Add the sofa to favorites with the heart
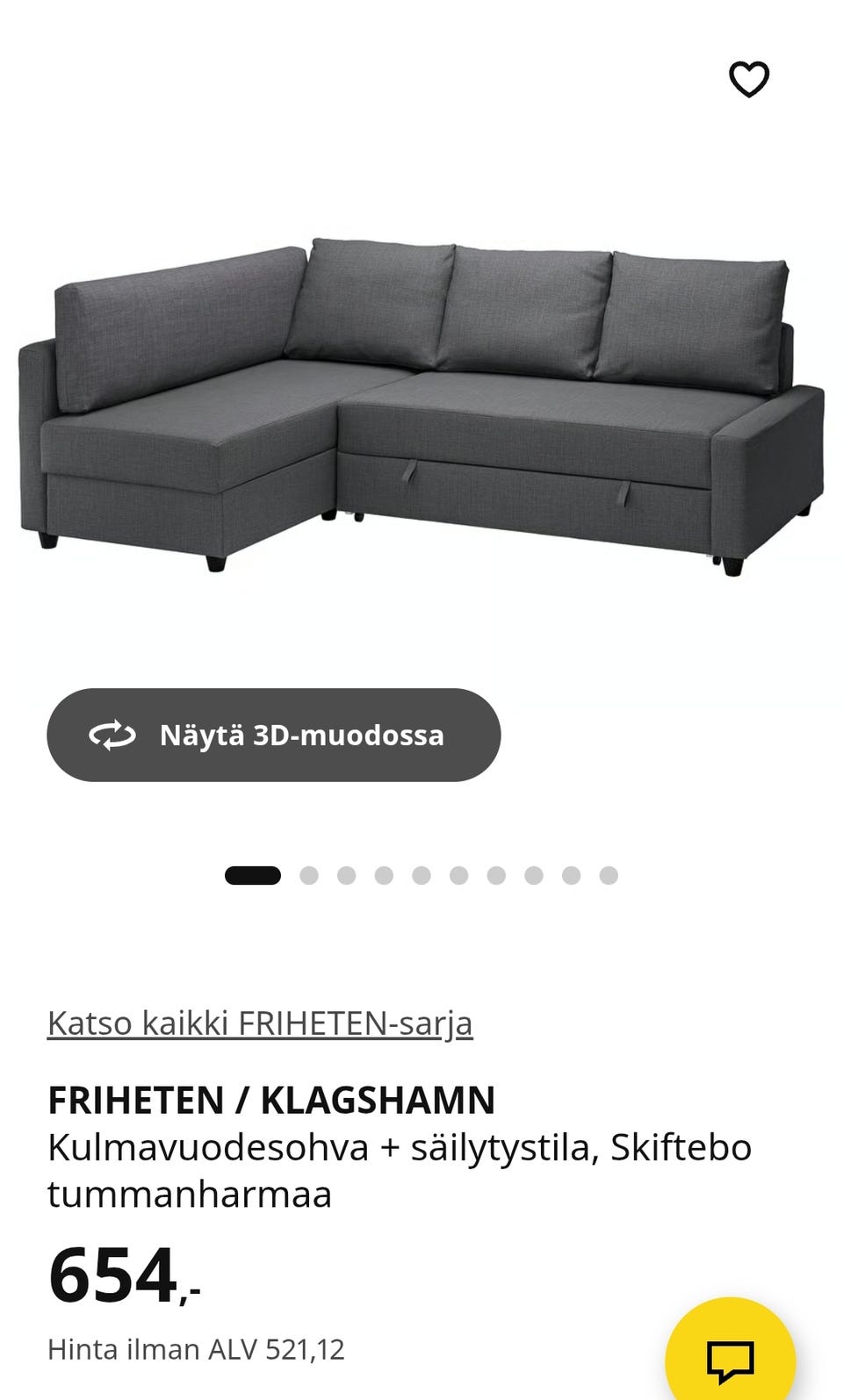The image size is (843, 1400). [749, 79]
